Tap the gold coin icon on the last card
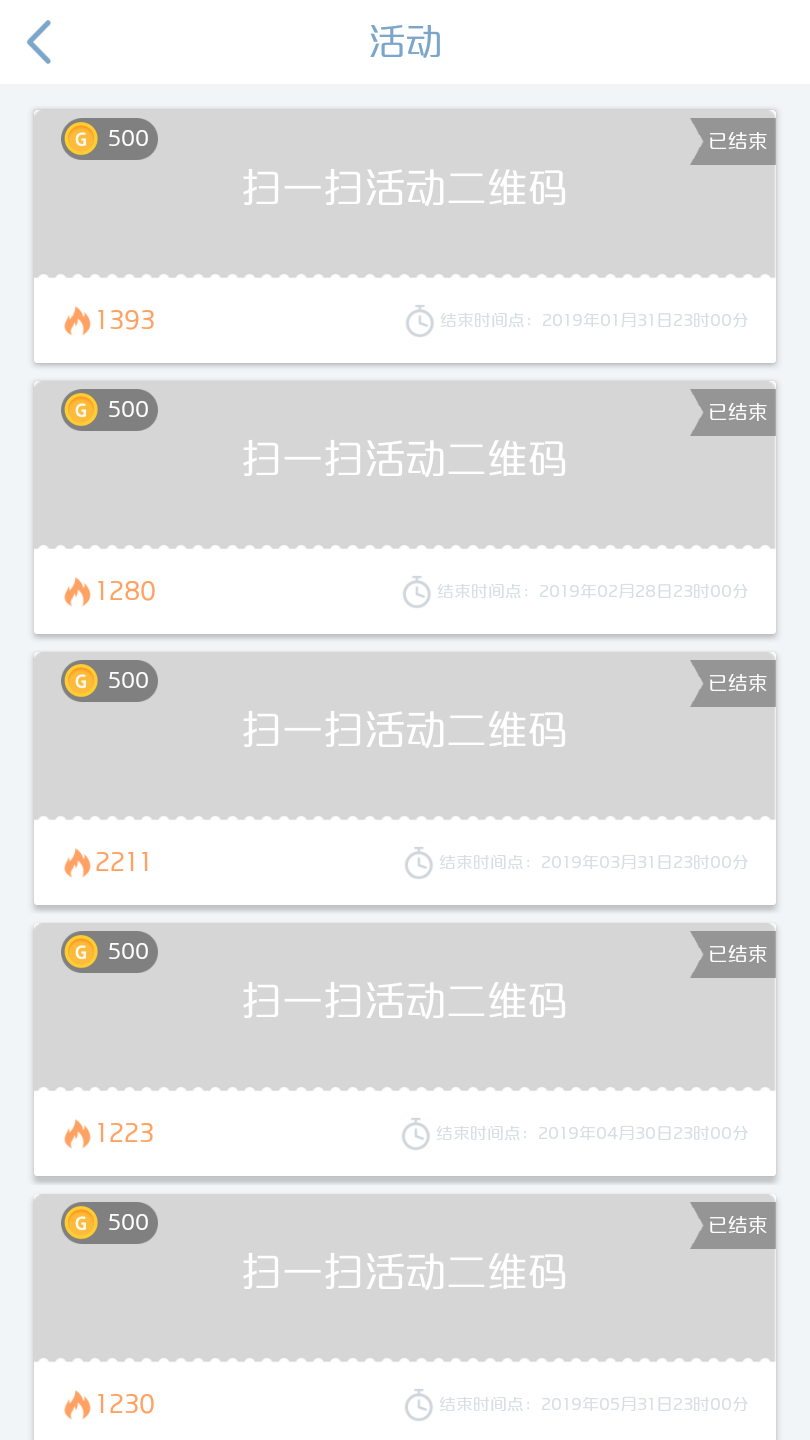This screenshot has height=1440, width=810. (80, 1222)
